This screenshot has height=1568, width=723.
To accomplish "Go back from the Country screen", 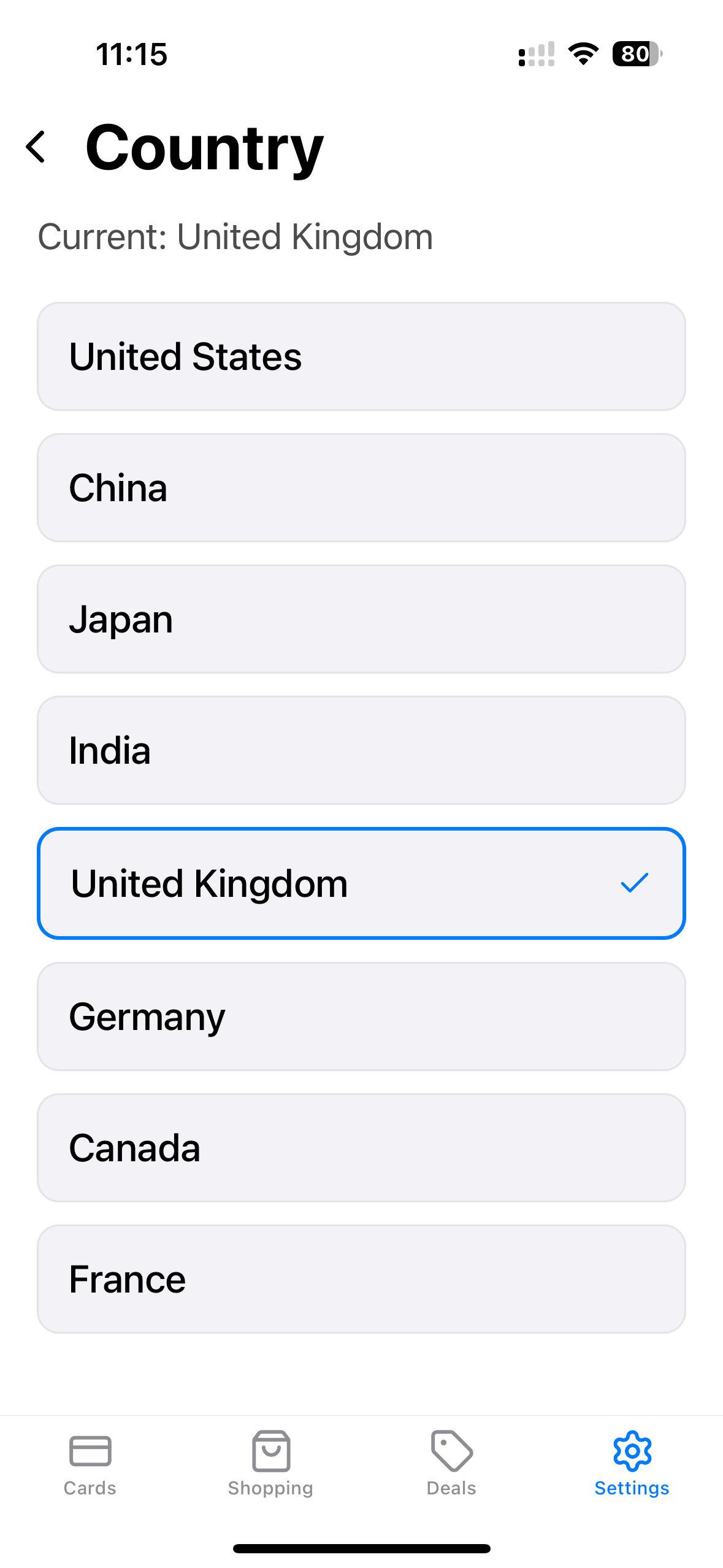I will click(x=36, y=147).
